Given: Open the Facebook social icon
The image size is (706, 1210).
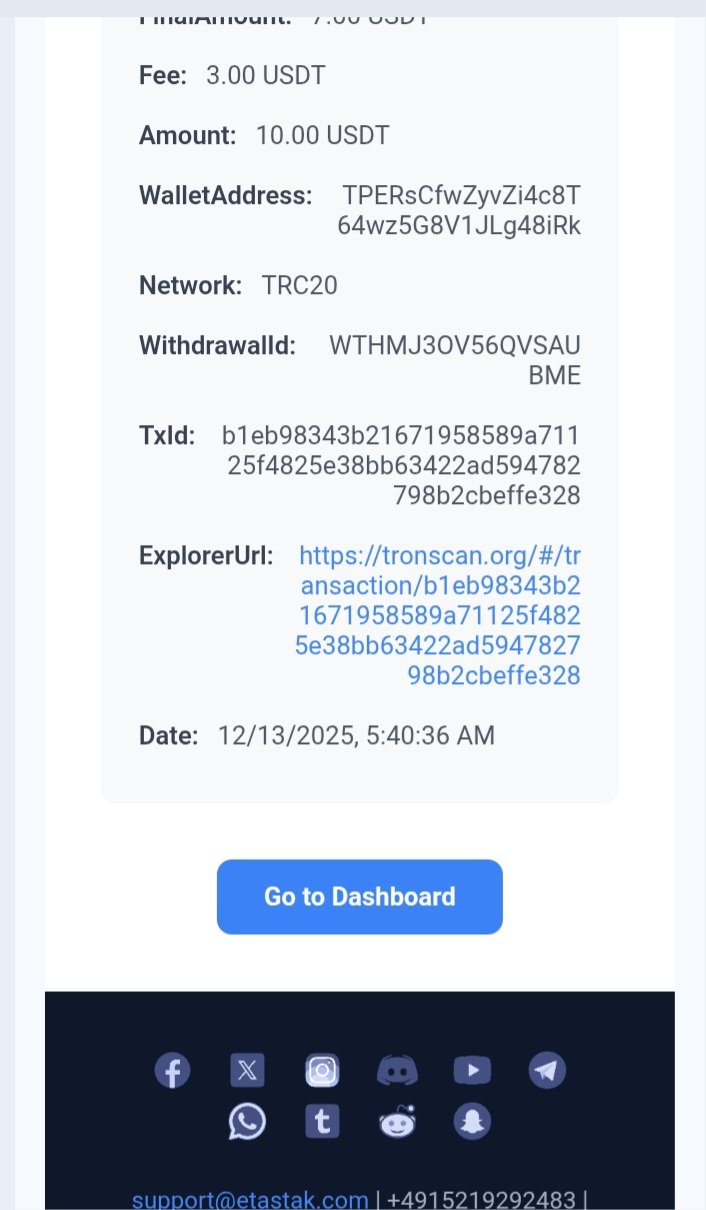Looking at the screenshot, I should pos(172,1071).
